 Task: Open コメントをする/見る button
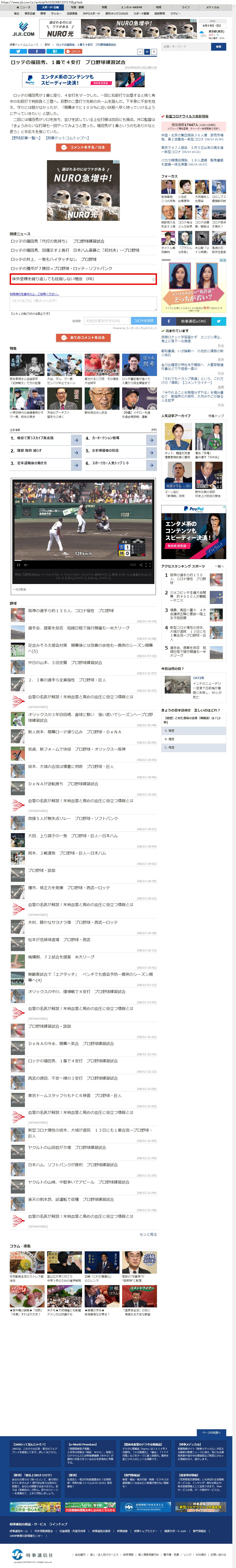[83, 147]
